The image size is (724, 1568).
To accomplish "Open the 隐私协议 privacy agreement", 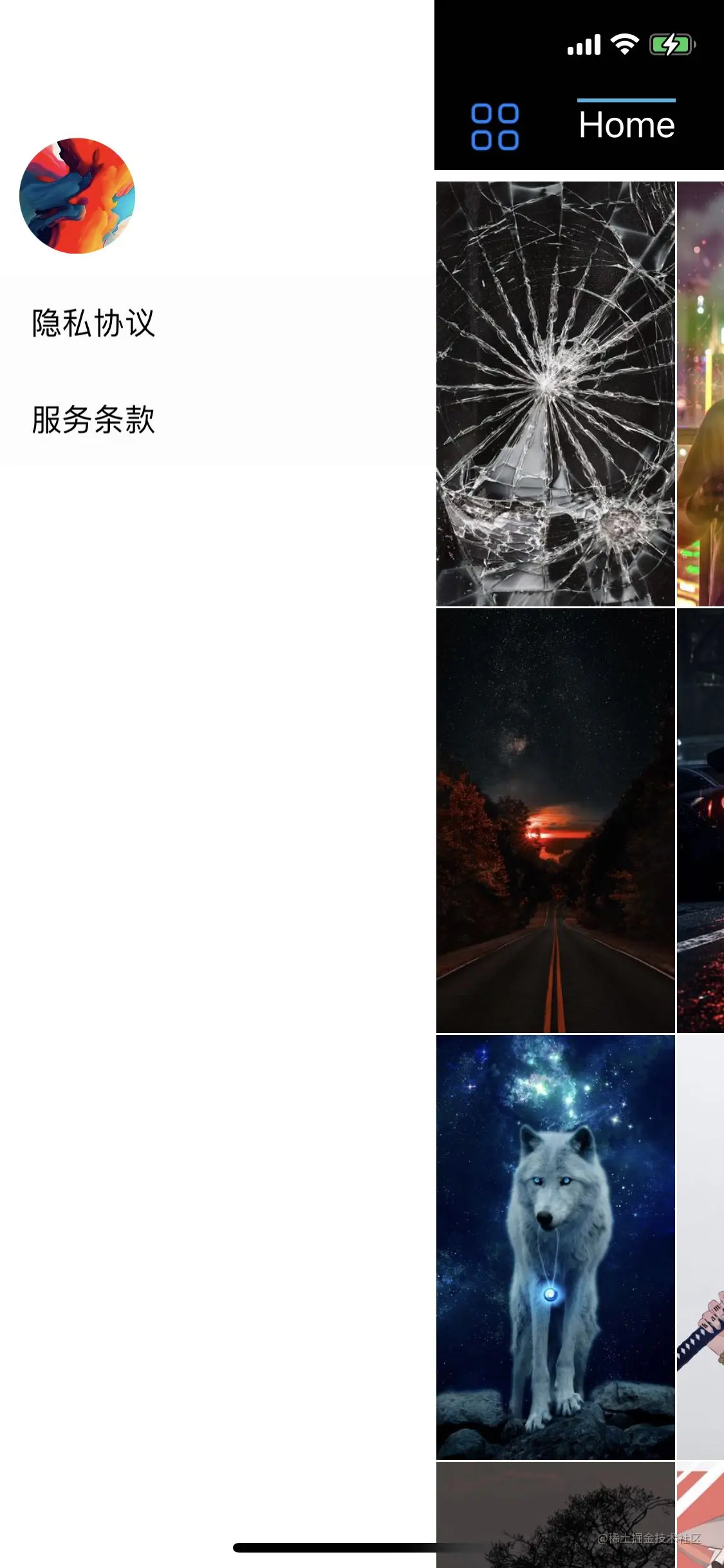I will coord(94,322).
